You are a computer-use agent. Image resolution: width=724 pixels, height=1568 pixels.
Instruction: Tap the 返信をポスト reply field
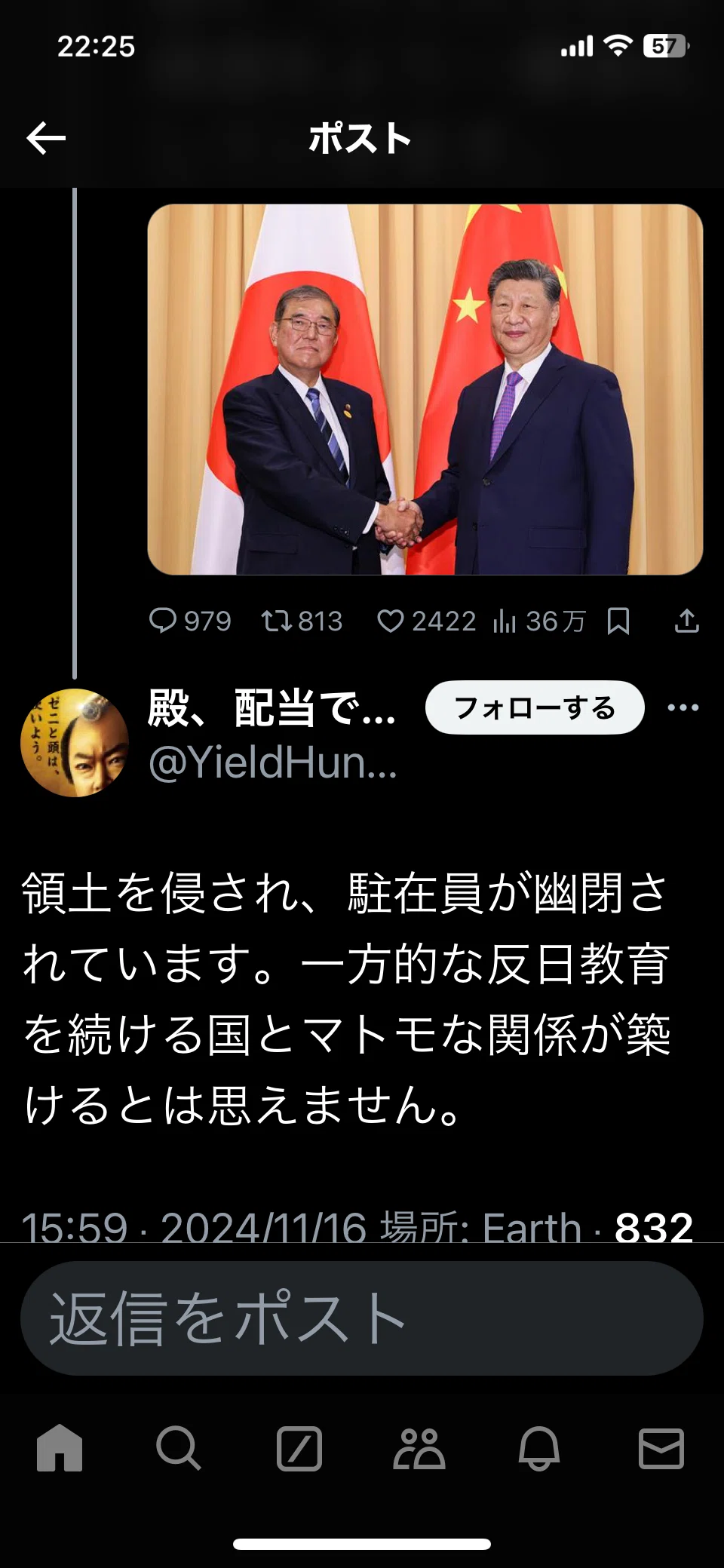pos(362,1318)
